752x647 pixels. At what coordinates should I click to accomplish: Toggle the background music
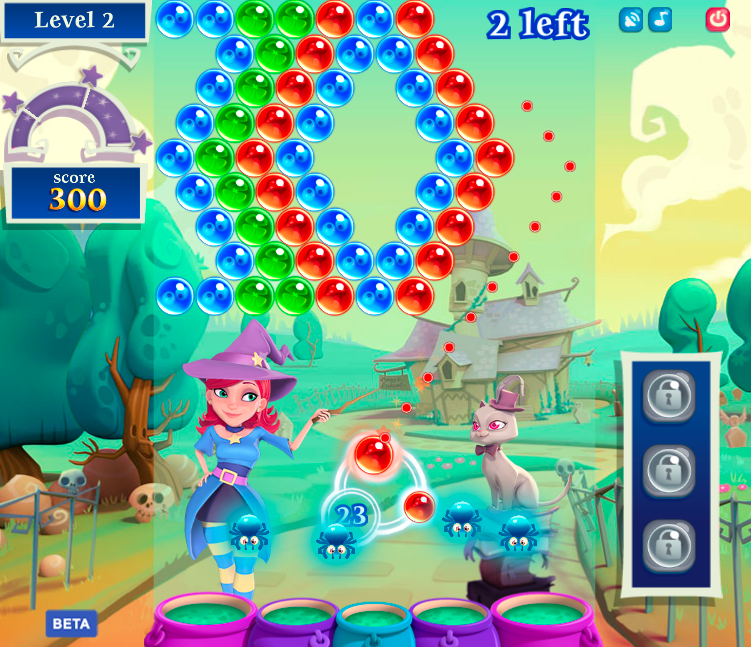(660, 19)
